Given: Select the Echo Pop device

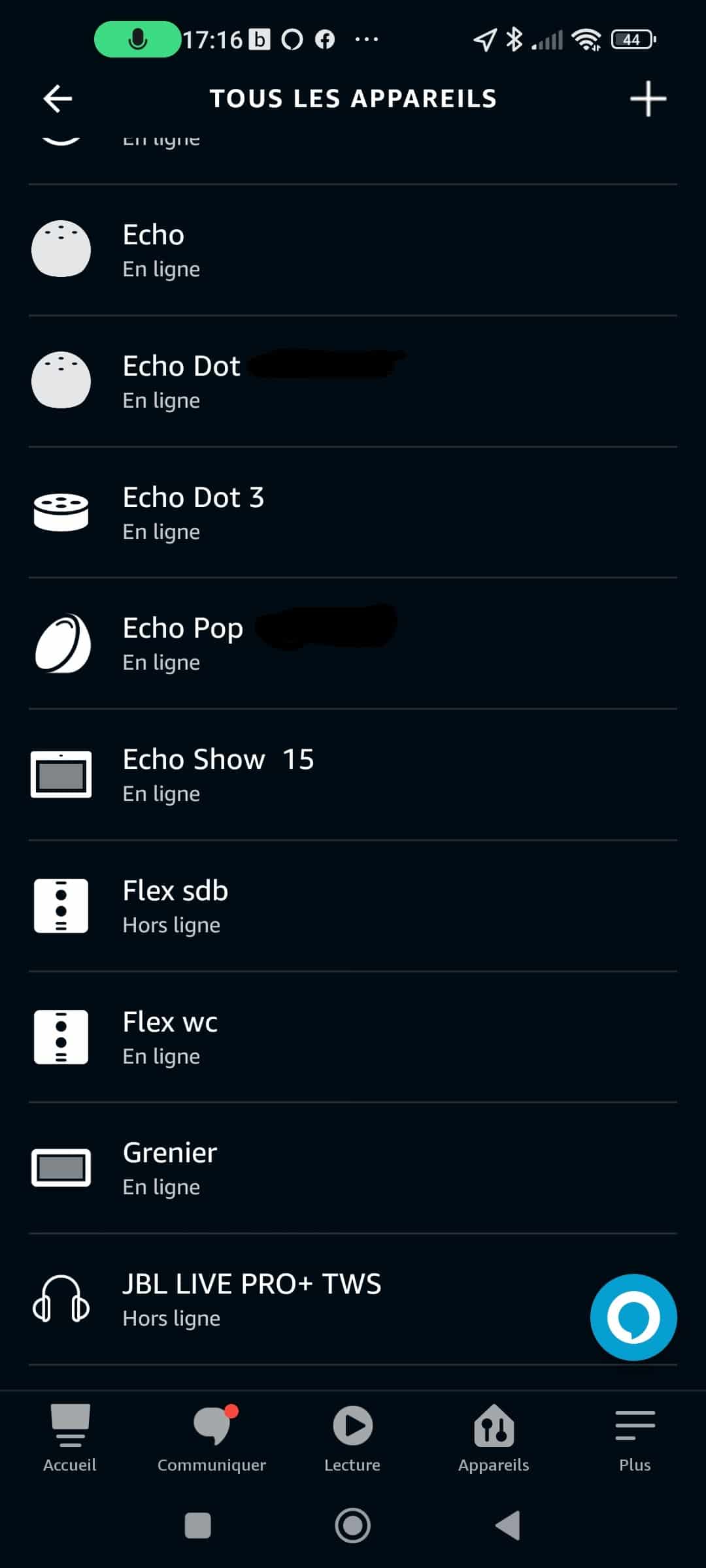Looking at the screenshot, I should point(353,644).
